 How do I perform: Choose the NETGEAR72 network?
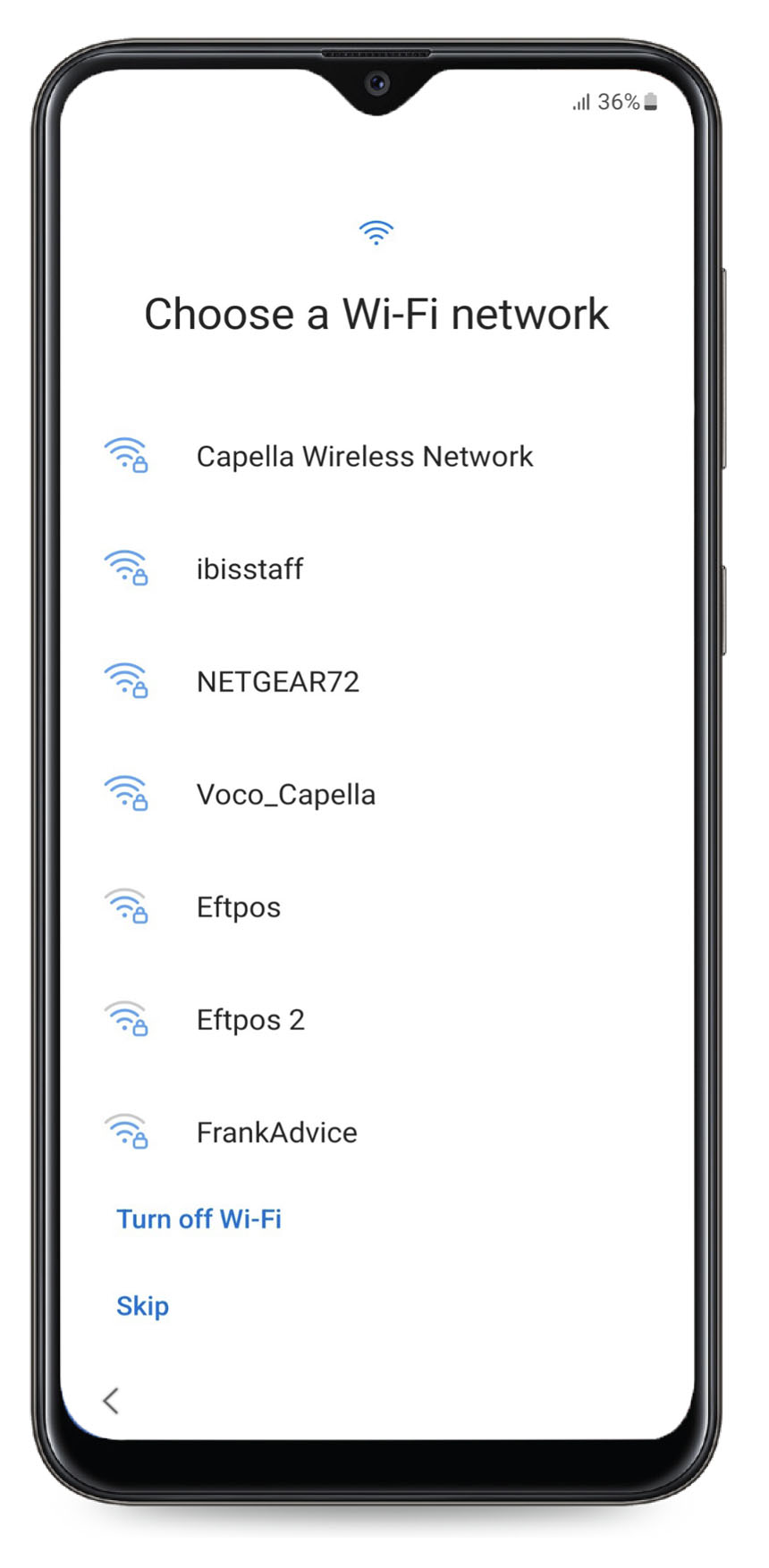pyautogui.click(x=277, y=681)
